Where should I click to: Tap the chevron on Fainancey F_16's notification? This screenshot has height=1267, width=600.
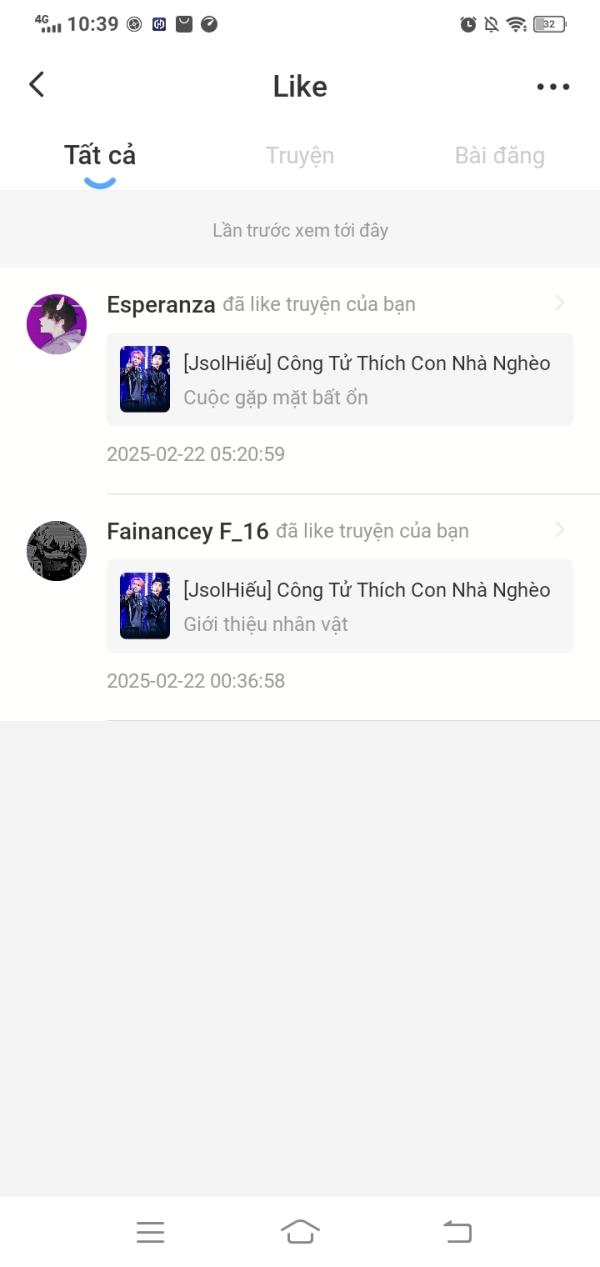pyautogui.click(x=560, y=530)
